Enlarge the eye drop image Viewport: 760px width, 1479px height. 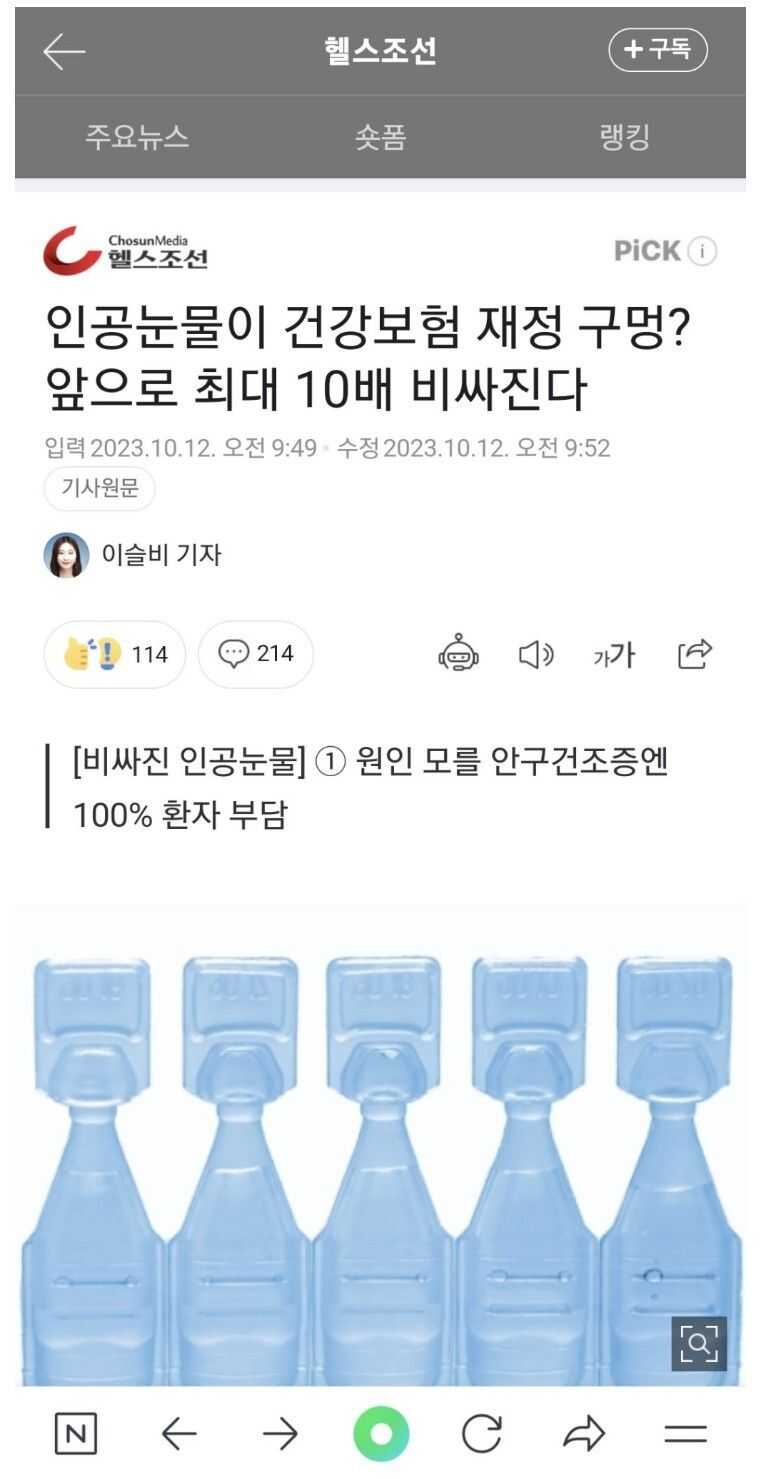coord(698,1343)
